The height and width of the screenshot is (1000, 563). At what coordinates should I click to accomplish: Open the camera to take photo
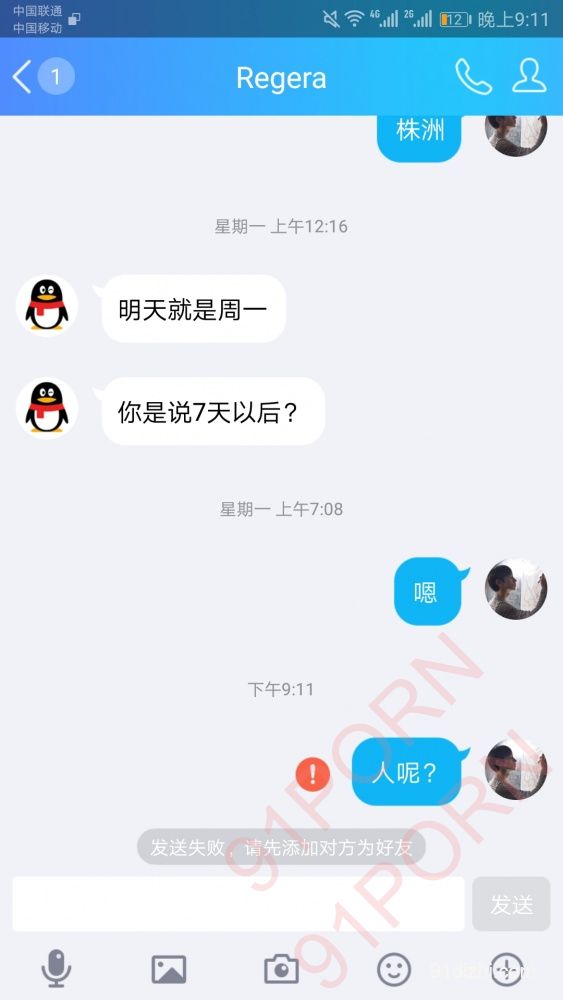[281, 969]
